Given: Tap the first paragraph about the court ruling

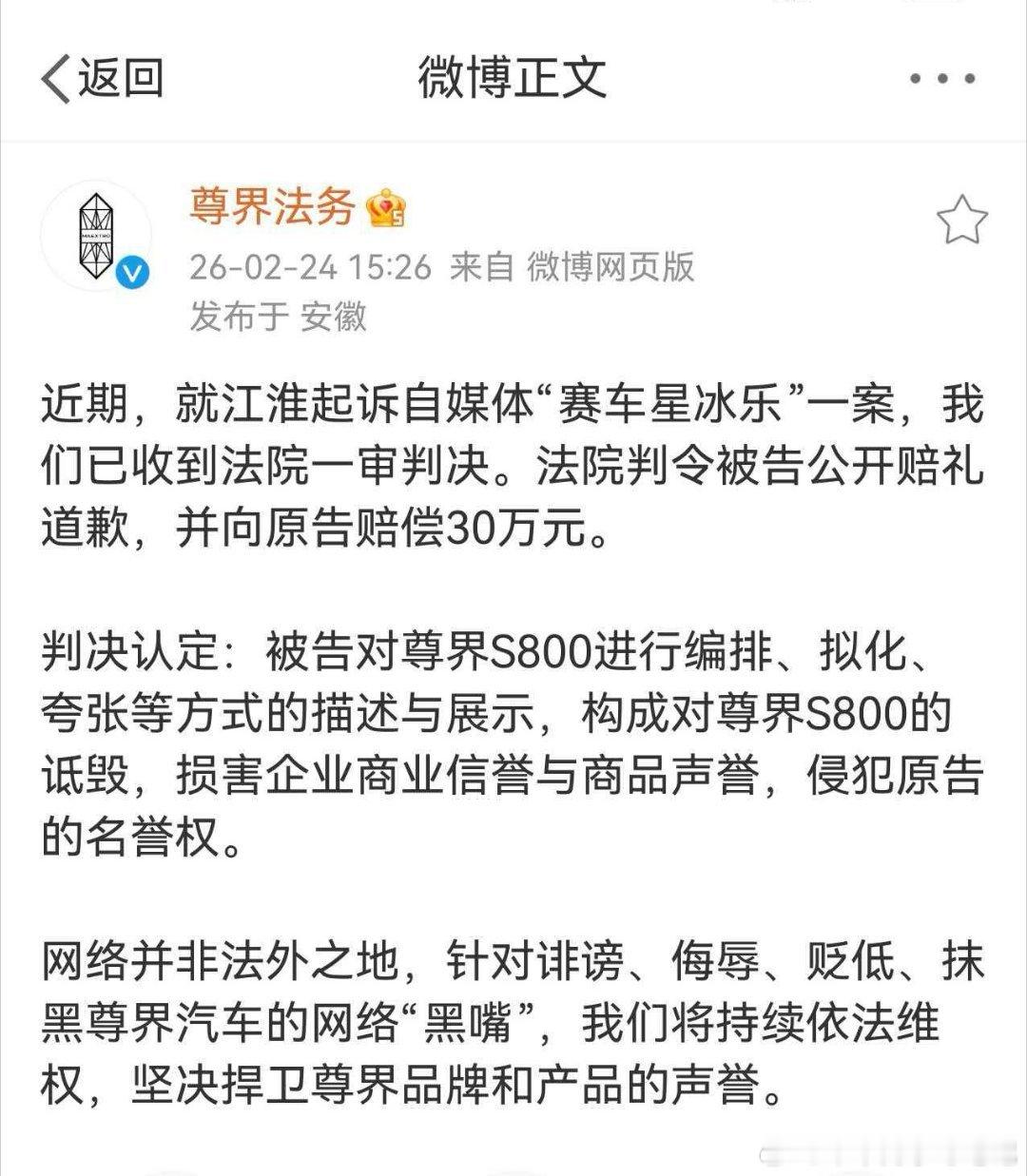Looking at the screenshot, I should tap(513, 462).
